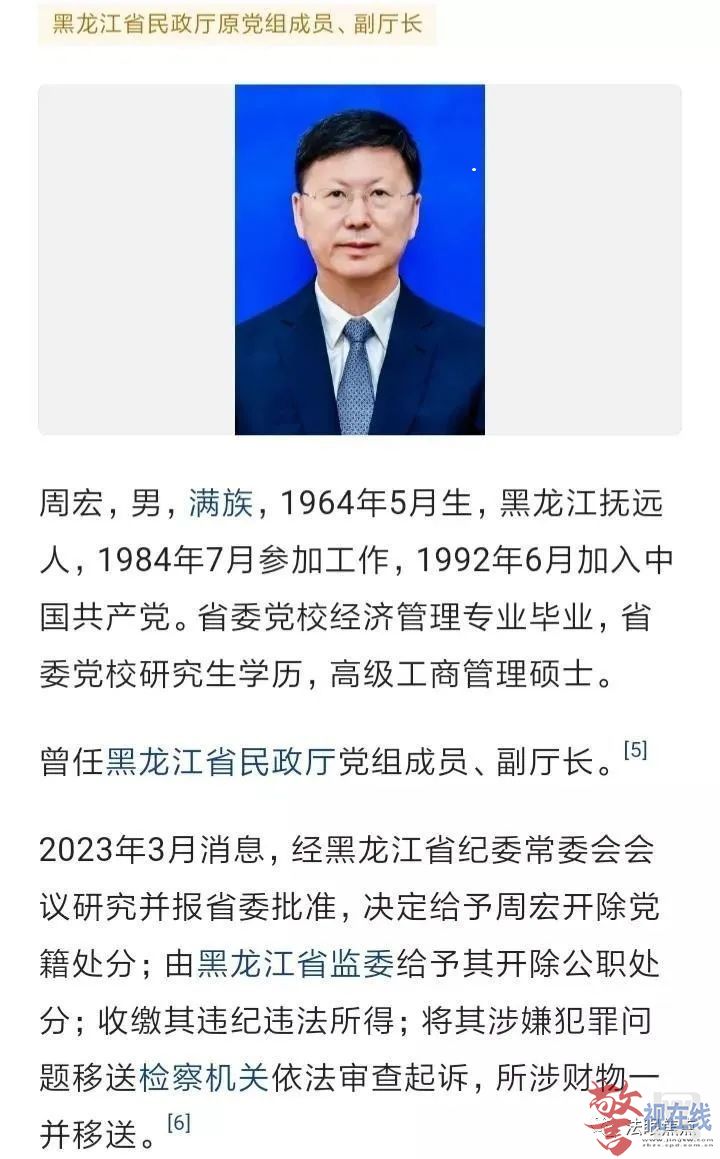The width and height of the screenshot is (720, 1159).
Task: View the portrait photo of 周宏
Action: pos(360,260)
